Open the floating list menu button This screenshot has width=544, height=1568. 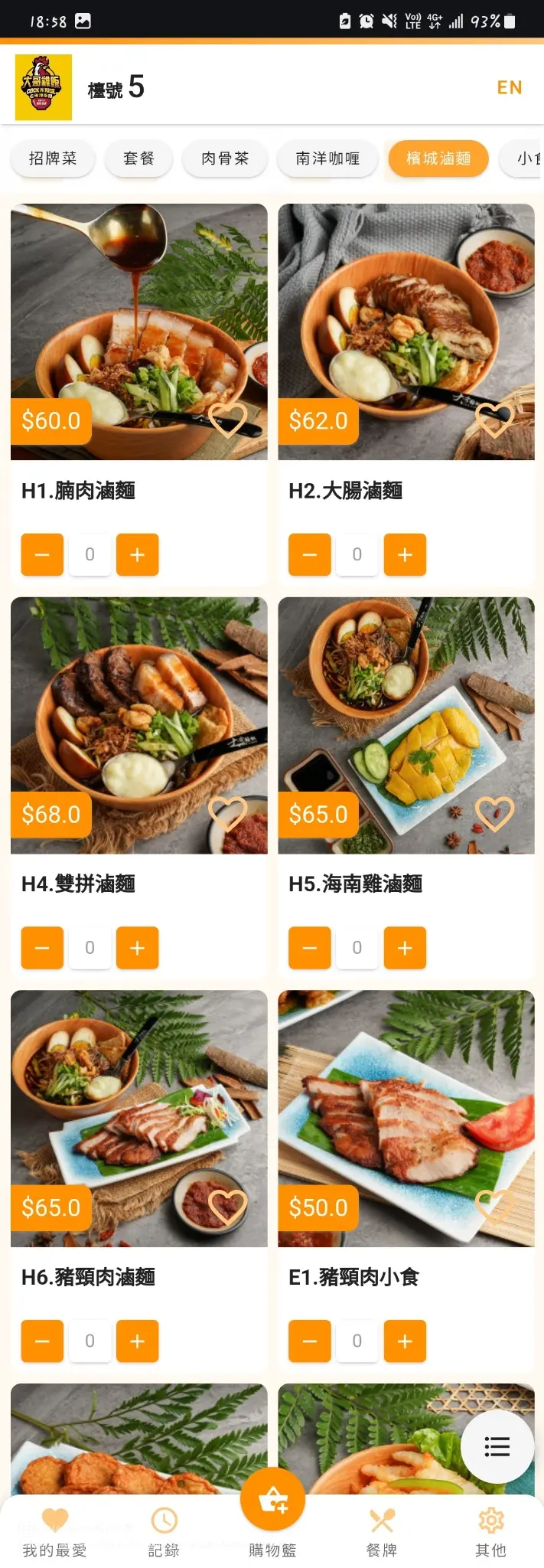(497, 1446)
